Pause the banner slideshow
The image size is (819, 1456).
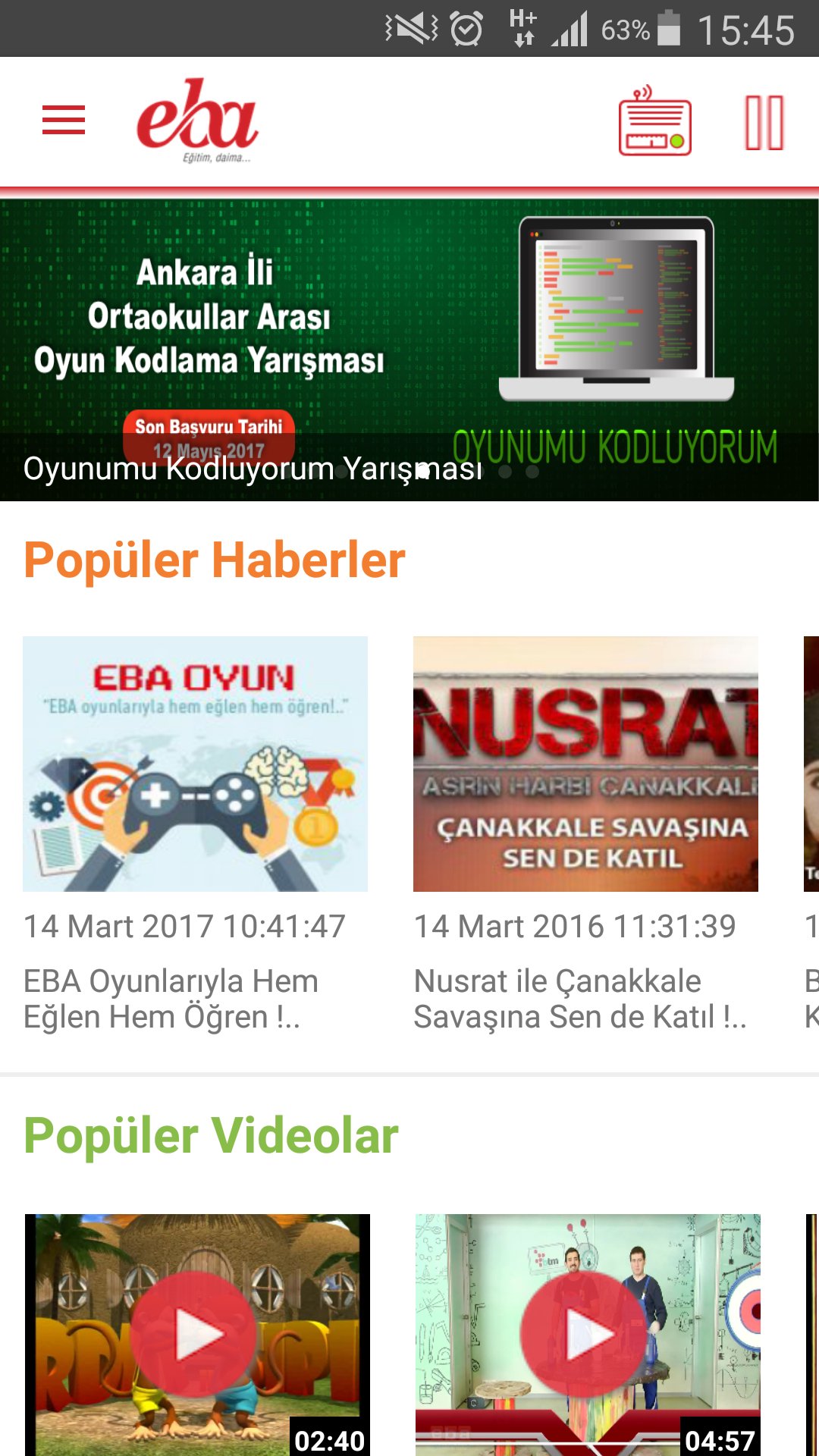(764, 121)
